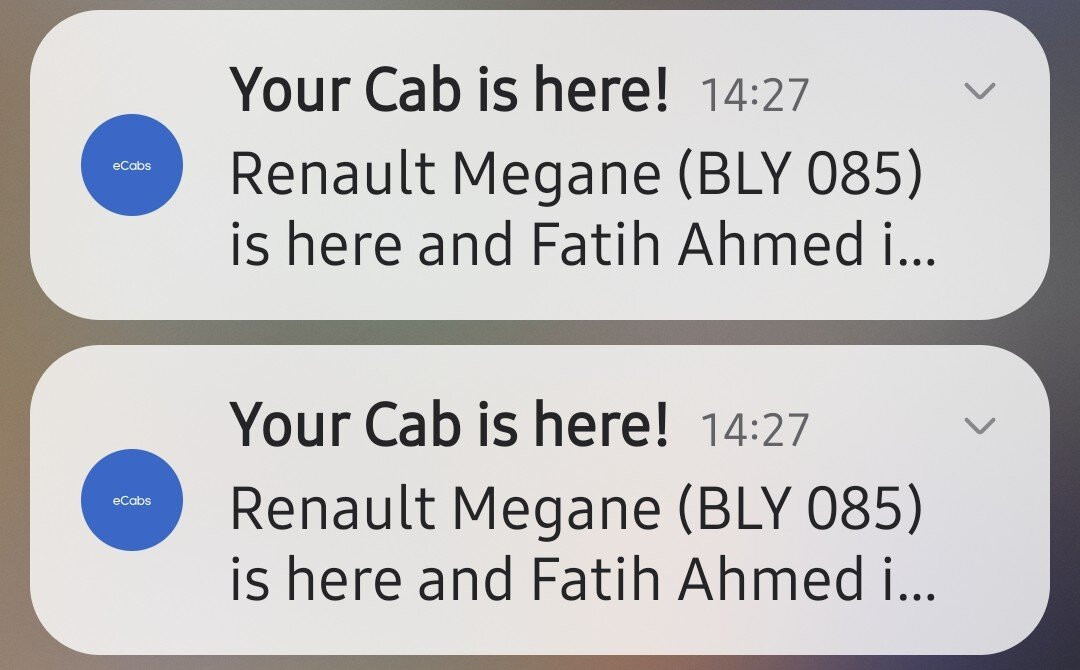The height and width of the screenshot is (670, 1080).
Task: Expand the first eCabs notification chevron
Action: pos(979,92)
